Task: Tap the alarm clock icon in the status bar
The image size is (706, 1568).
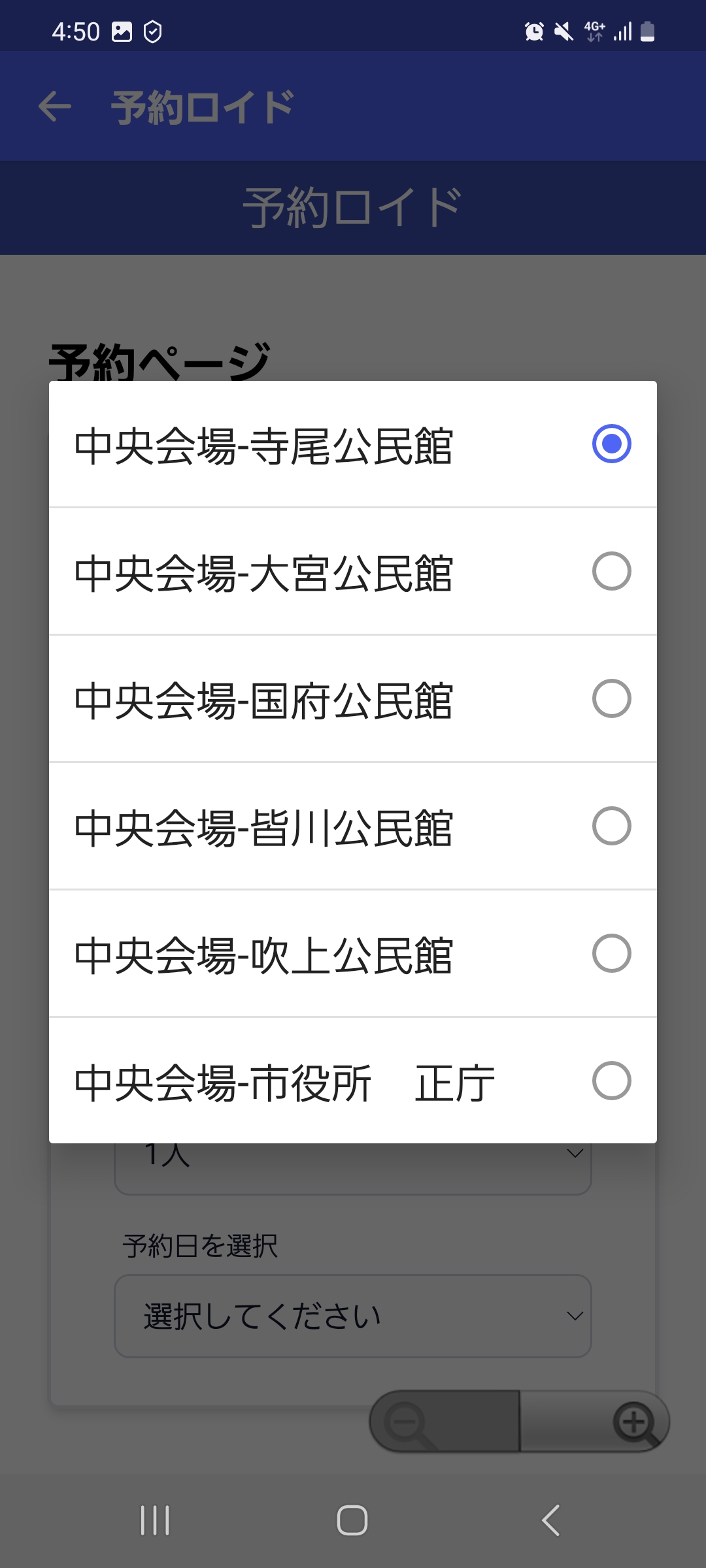Action: tap(533, 31)
